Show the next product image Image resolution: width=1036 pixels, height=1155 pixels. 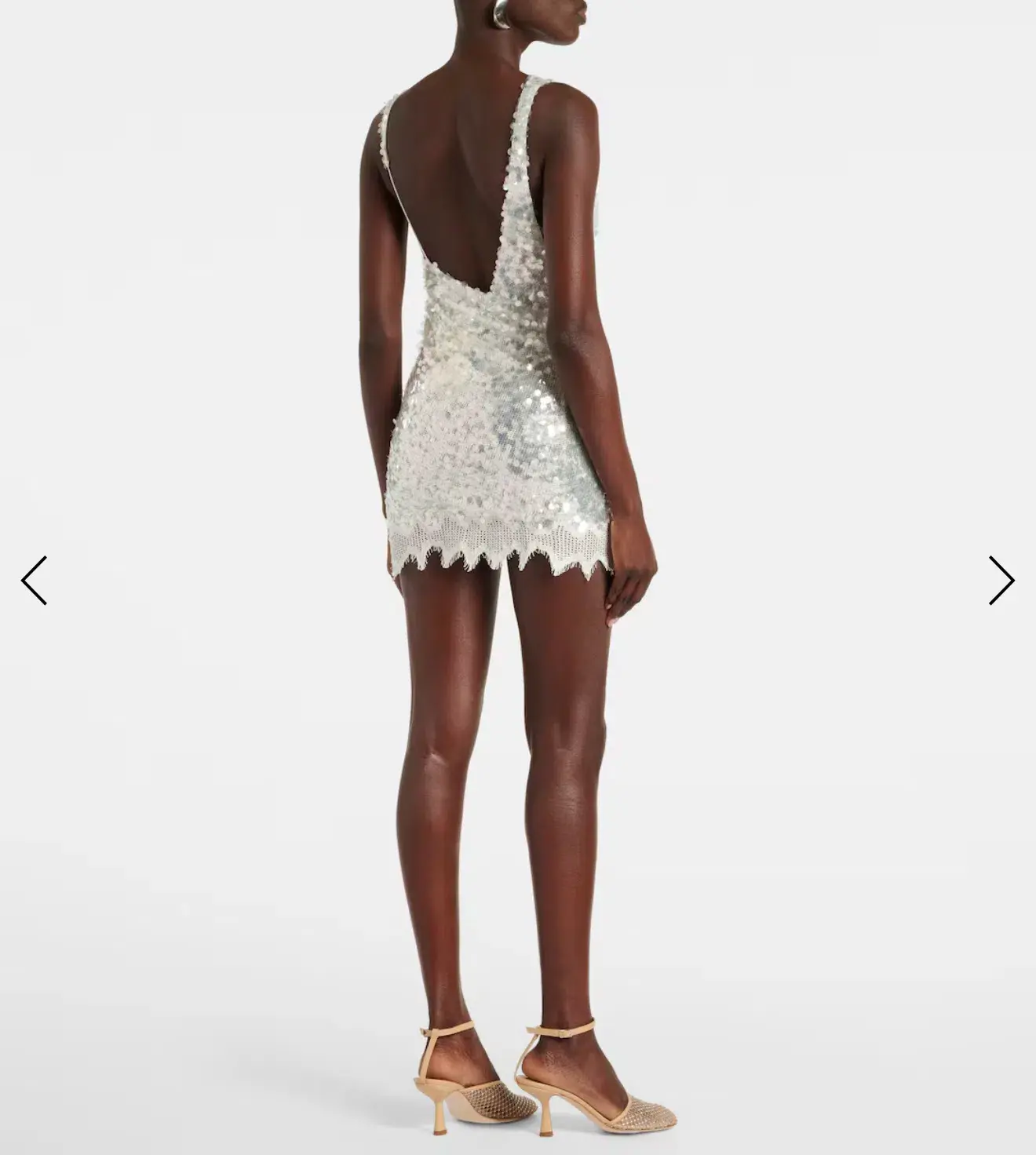1001,581
